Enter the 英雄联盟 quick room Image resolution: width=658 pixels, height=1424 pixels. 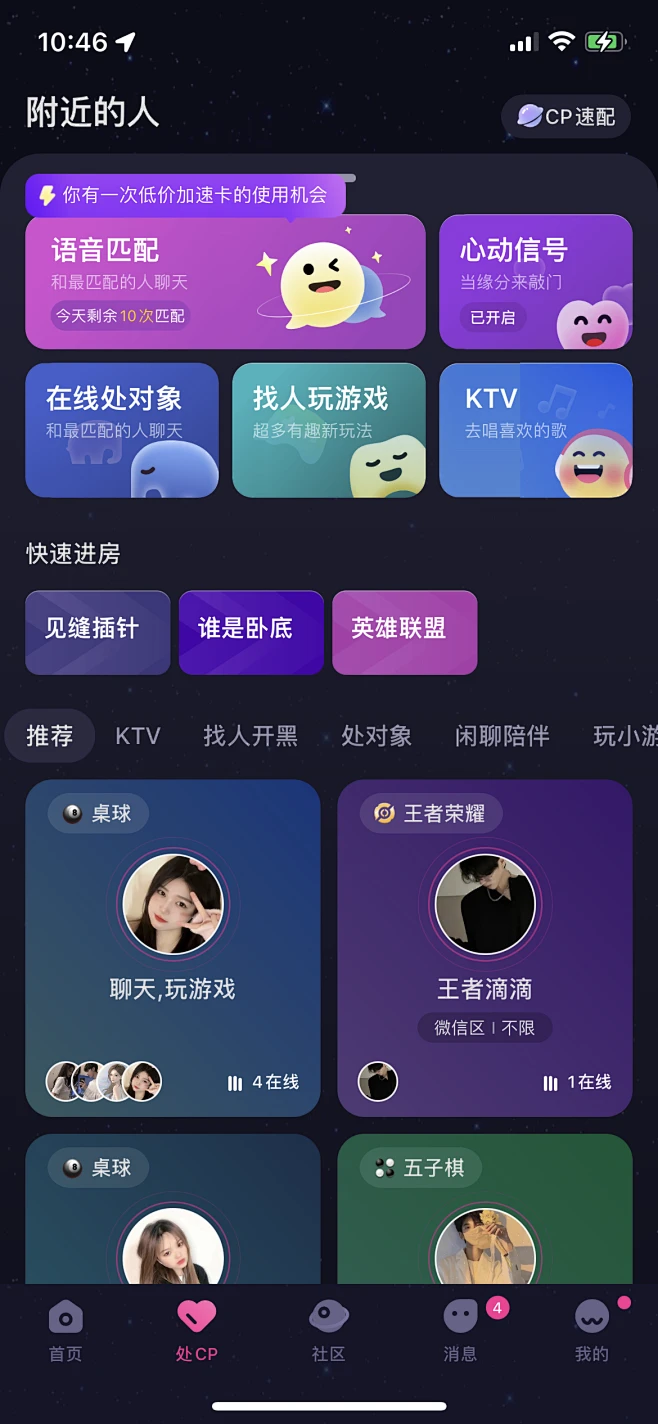[404, 631]
